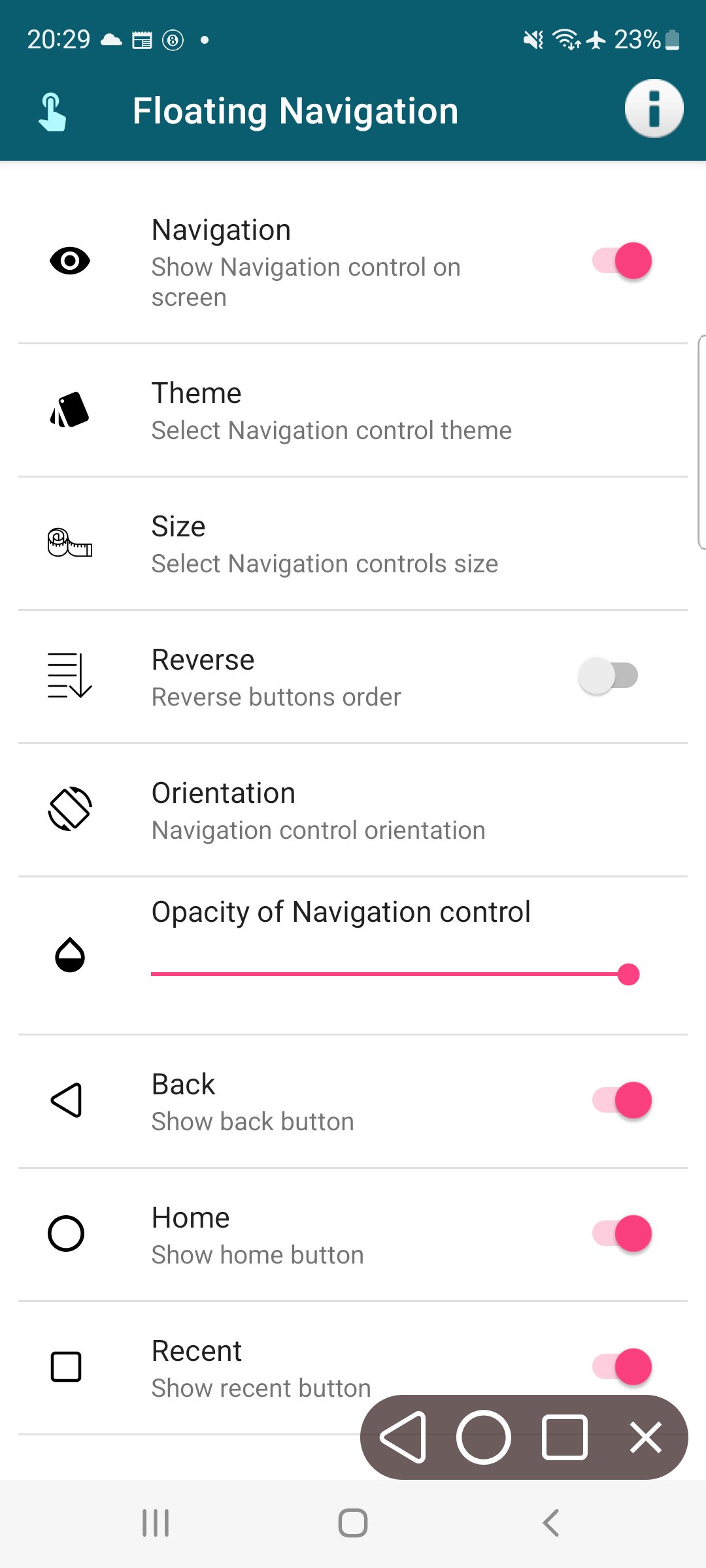The image size is (706, 1568).
Task: Turn off the Navigation control switch
Action: [x=622, y=261]
